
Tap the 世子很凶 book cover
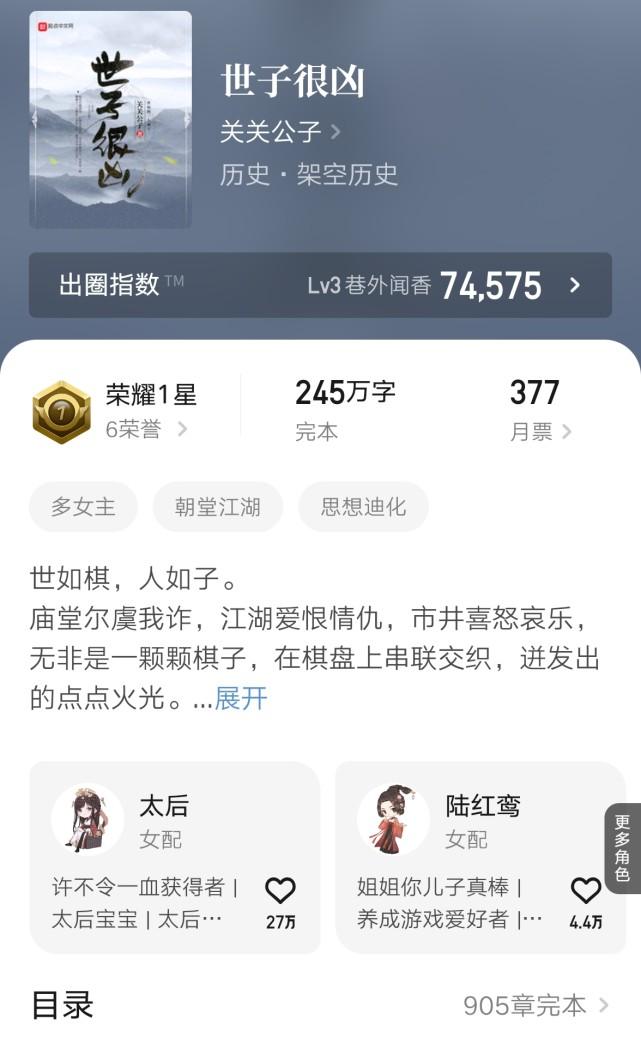coord(110,120)
